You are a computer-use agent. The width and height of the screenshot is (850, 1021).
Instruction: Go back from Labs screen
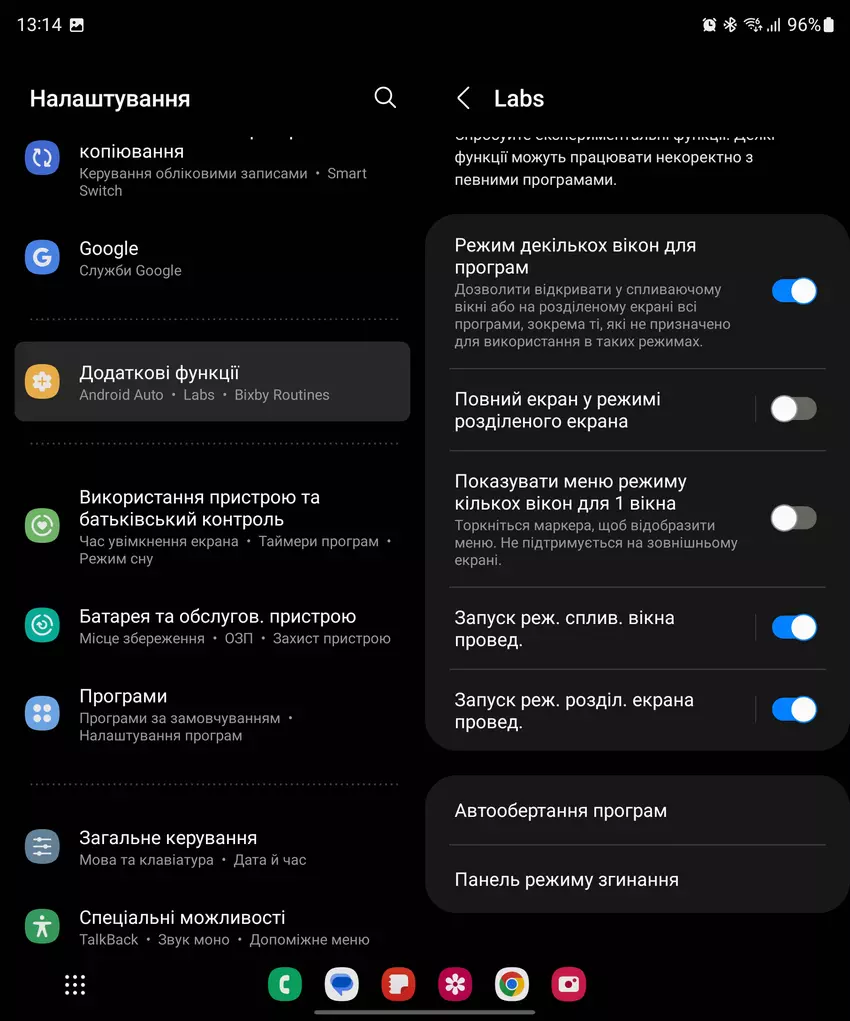click(x=463, y=98)
